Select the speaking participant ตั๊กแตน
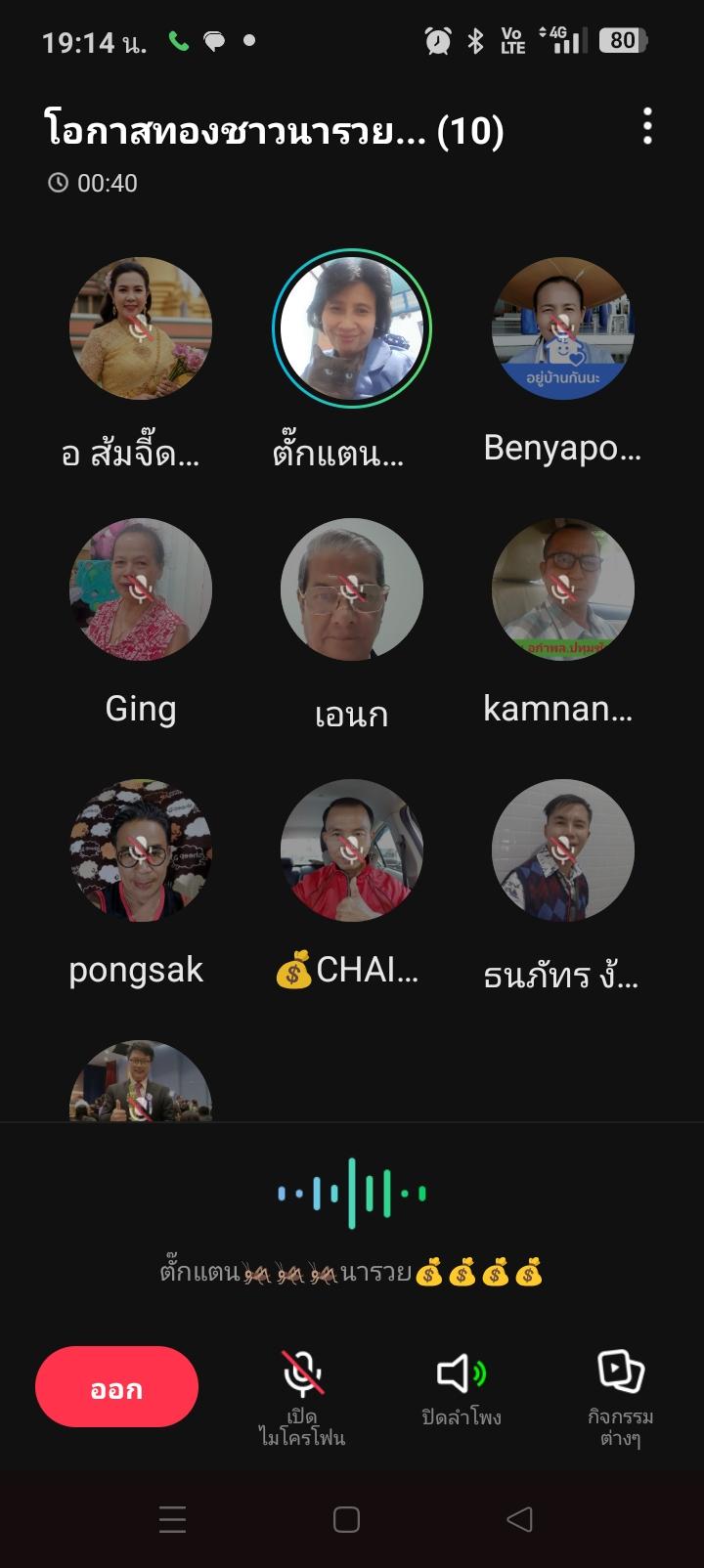Viewport: 704px width, 1568px height. (352, 328)
